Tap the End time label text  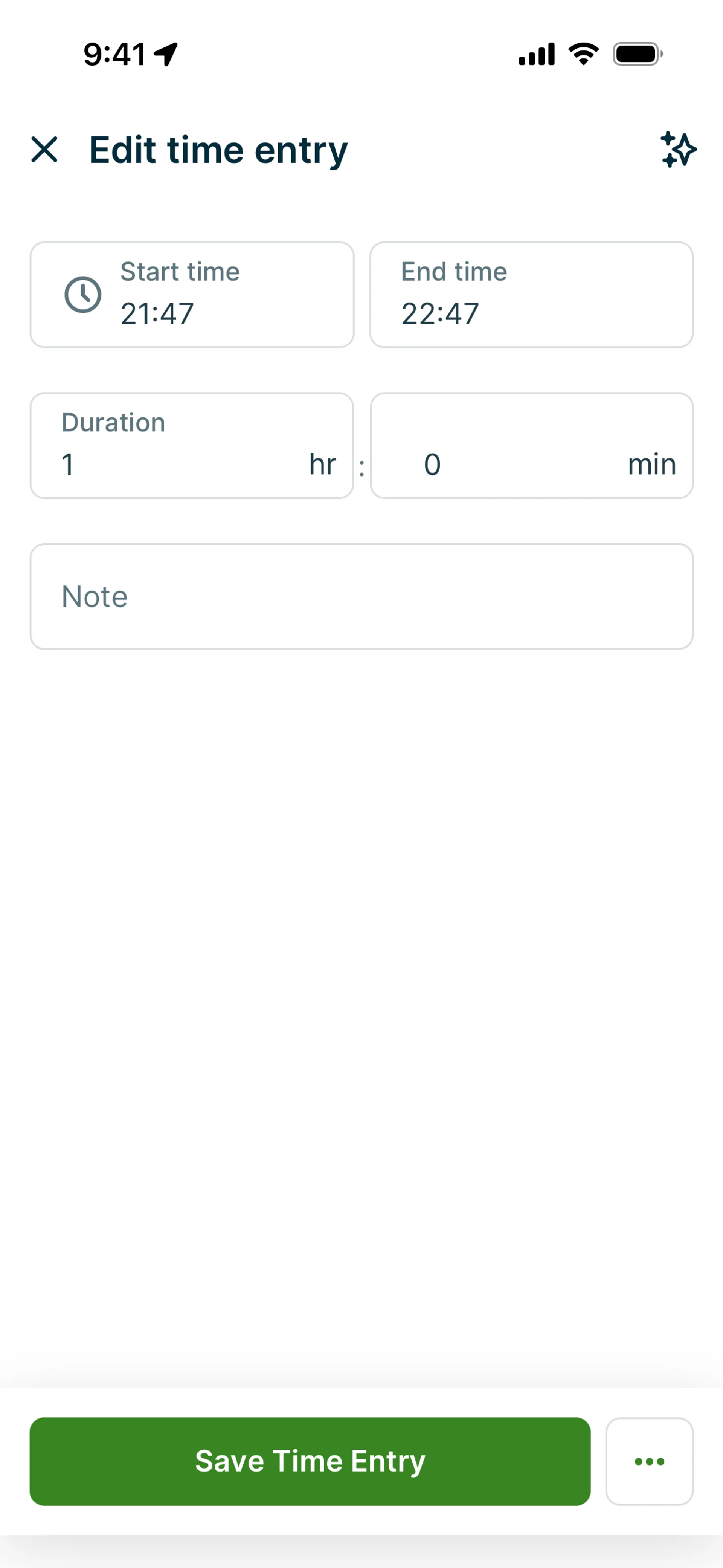[453, 272]
